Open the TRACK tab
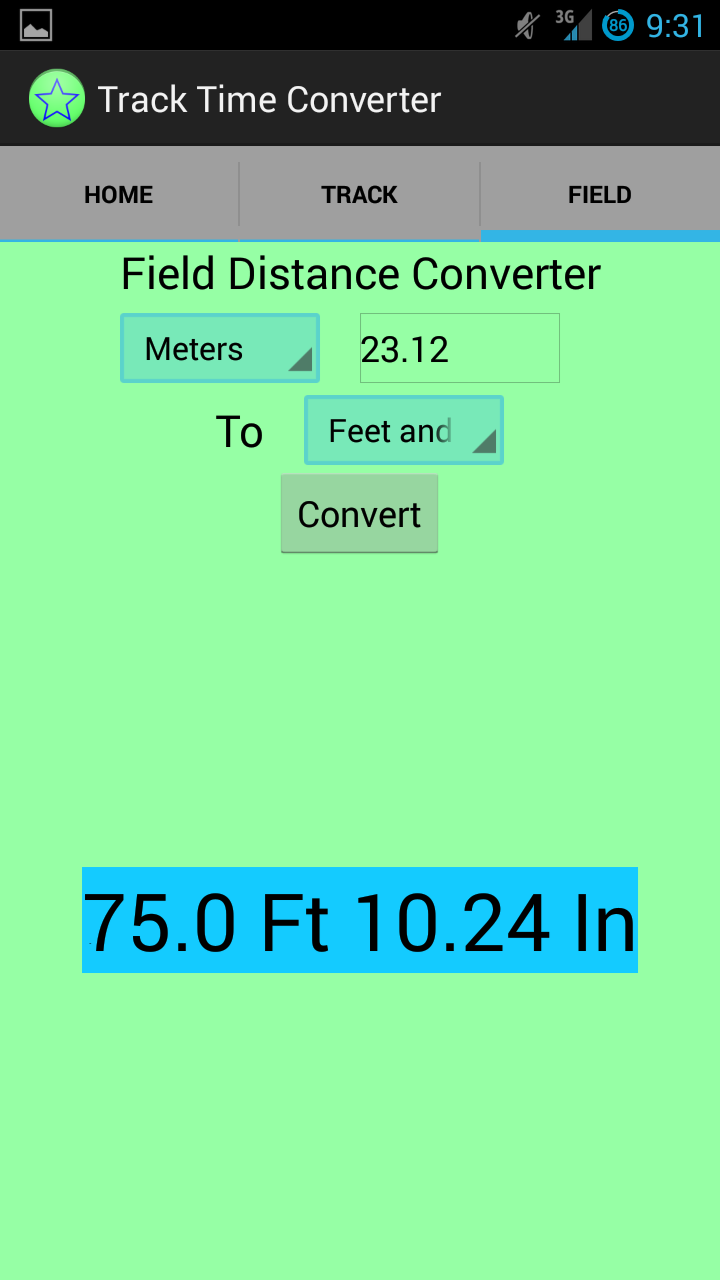The image size is (720, 1280). 359,194
